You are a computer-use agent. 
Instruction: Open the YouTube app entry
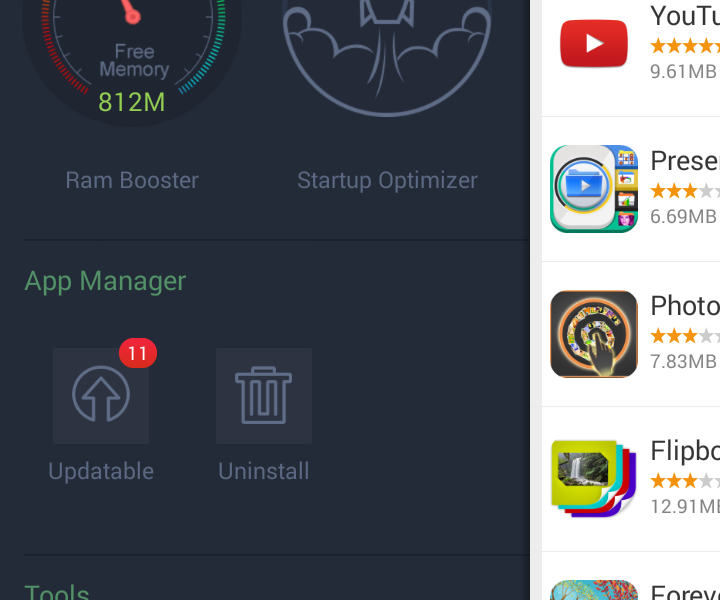[x=630, y=45]
